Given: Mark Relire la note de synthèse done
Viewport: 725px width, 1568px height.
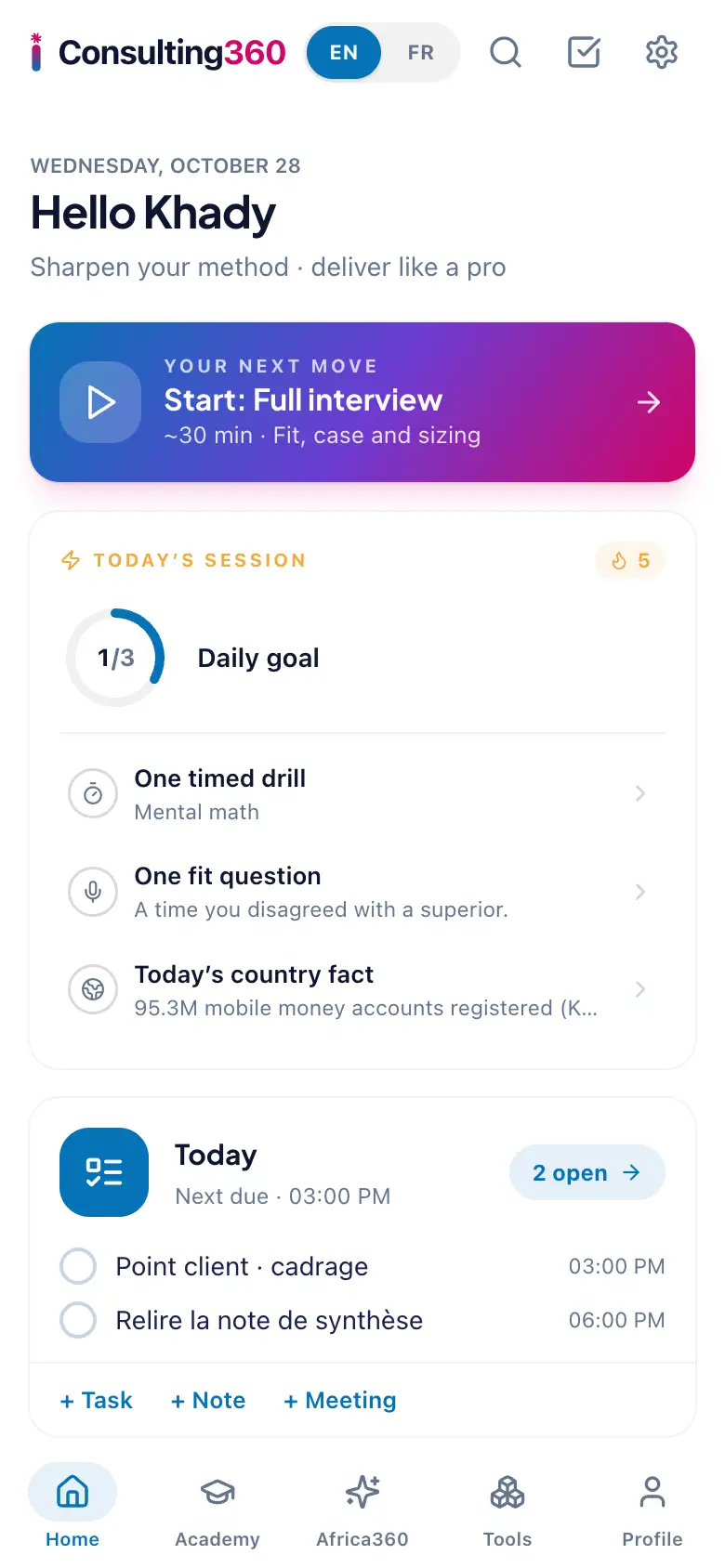Looking at the screenshot, I should click(x=78, y=1320).
